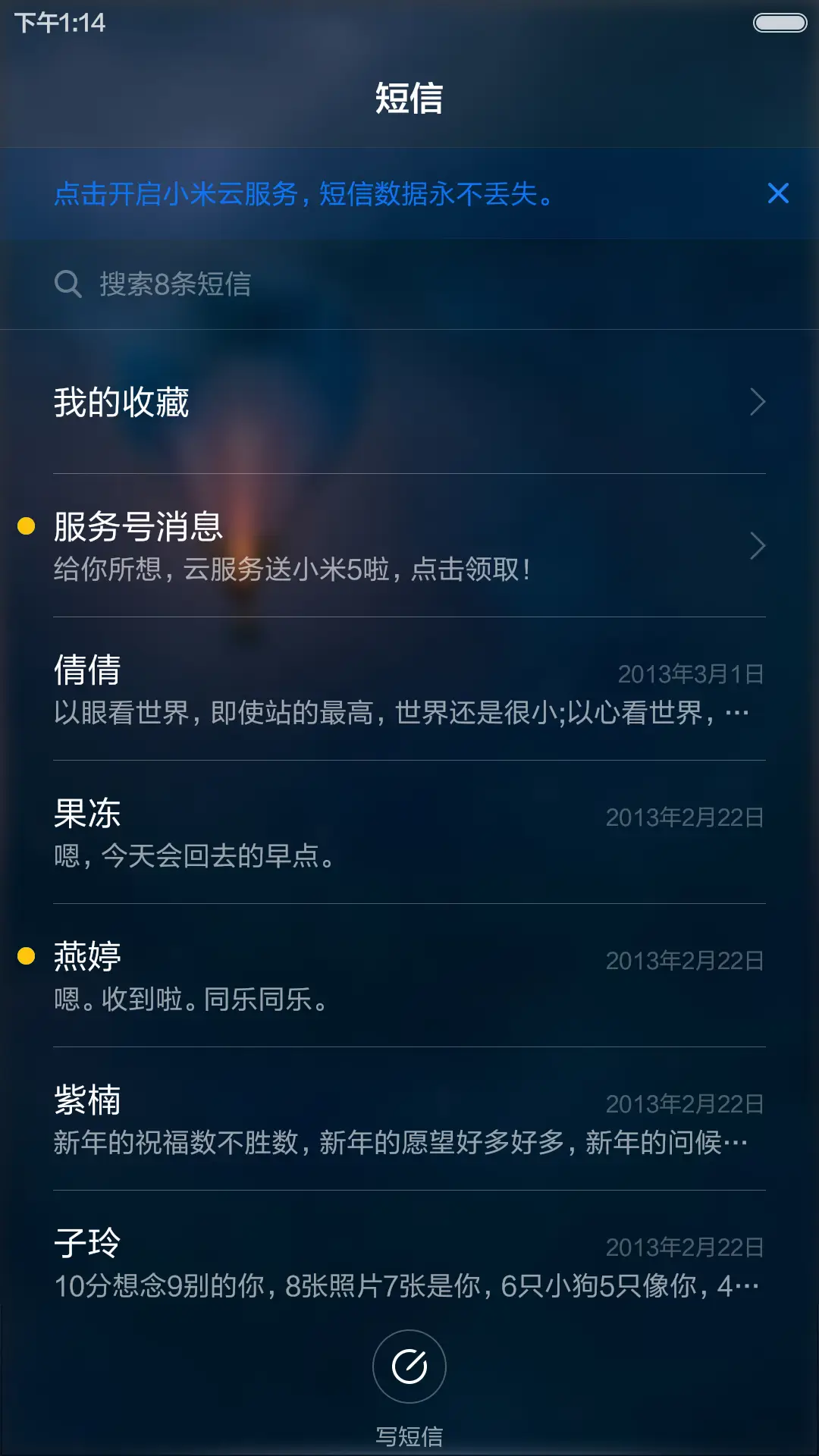Open the search magnifier icon
Viewport: 819px width, 1456px height.
pyautogui.click(x=68, y=284)
